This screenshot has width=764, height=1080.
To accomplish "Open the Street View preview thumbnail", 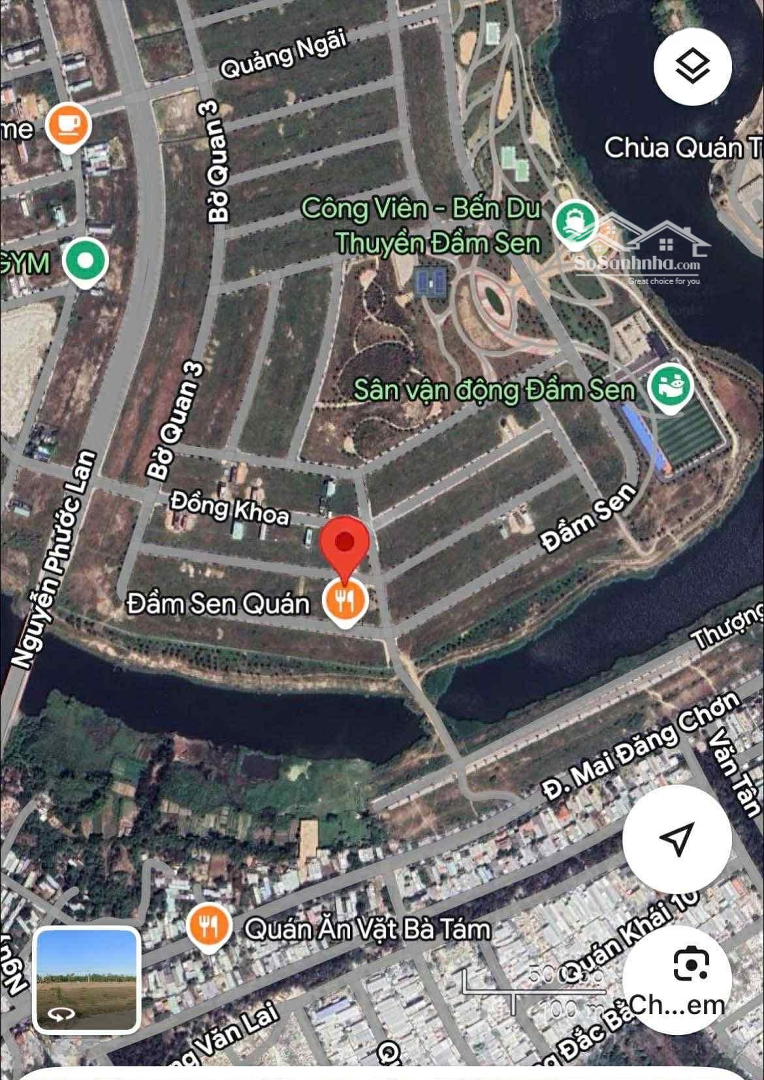I will (87, 979).
